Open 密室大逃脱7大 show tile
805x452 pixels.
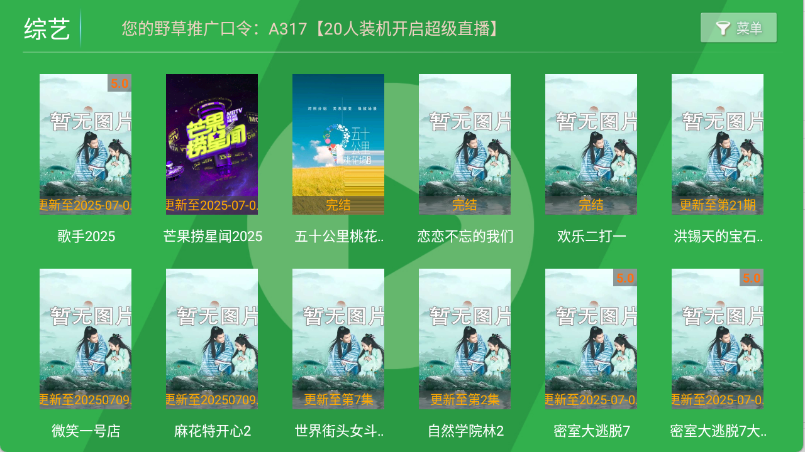pyautogui.click(x=717, y=339)
